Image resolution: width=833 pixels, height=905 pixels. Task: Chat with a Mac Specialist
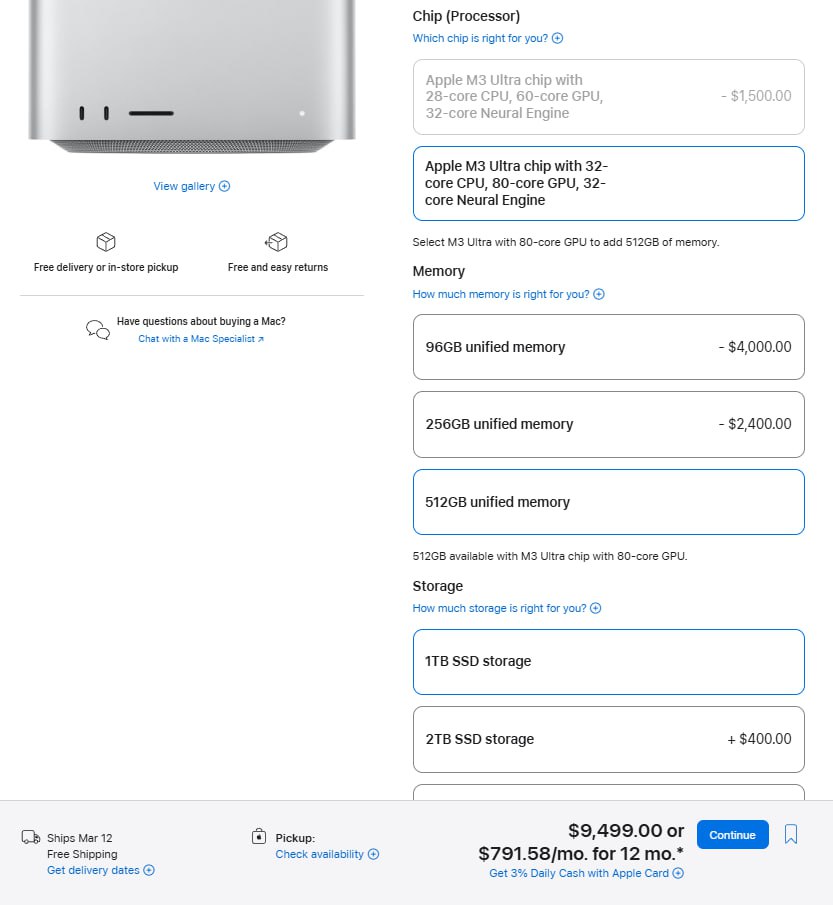(200, 339)
